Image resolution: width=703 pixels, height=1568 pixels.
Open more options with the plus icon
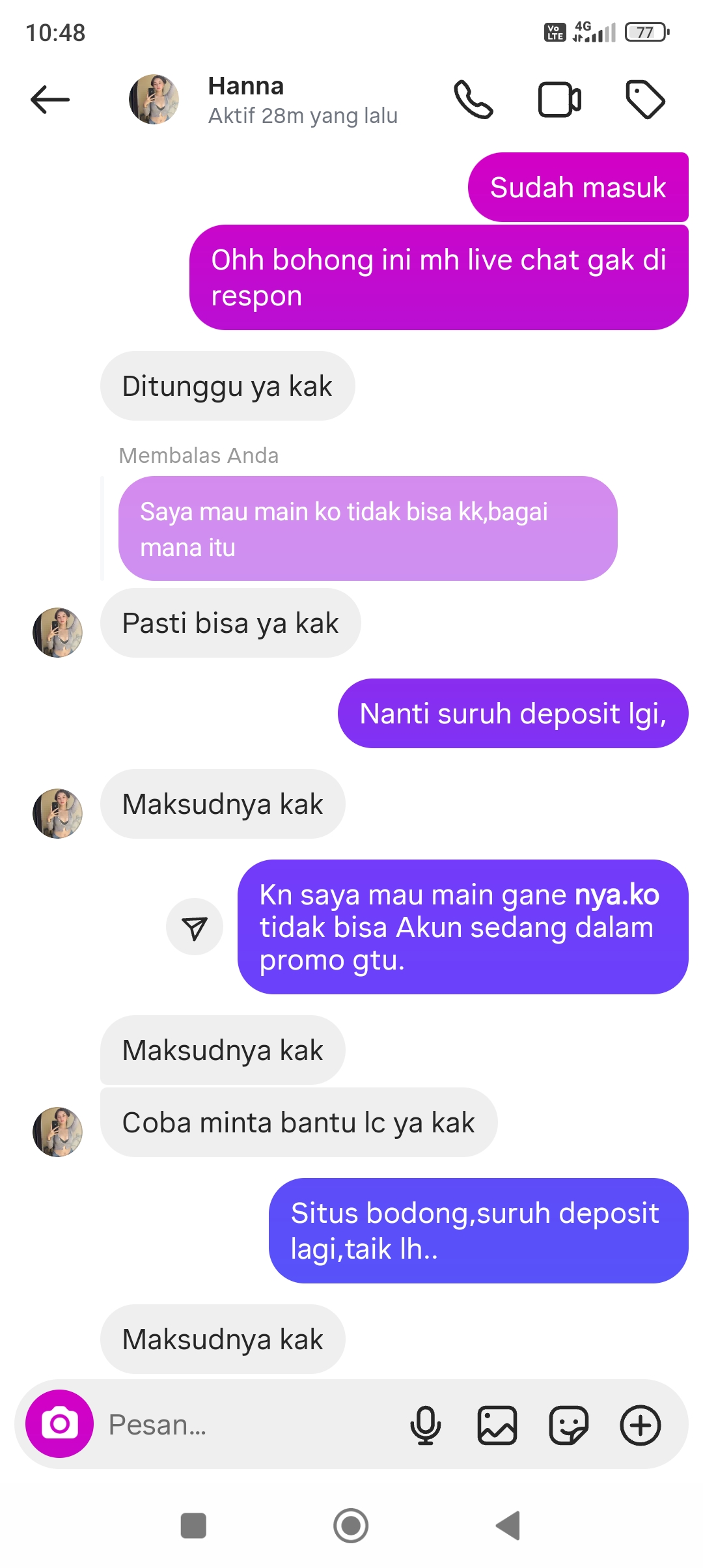pos(641,1425)
